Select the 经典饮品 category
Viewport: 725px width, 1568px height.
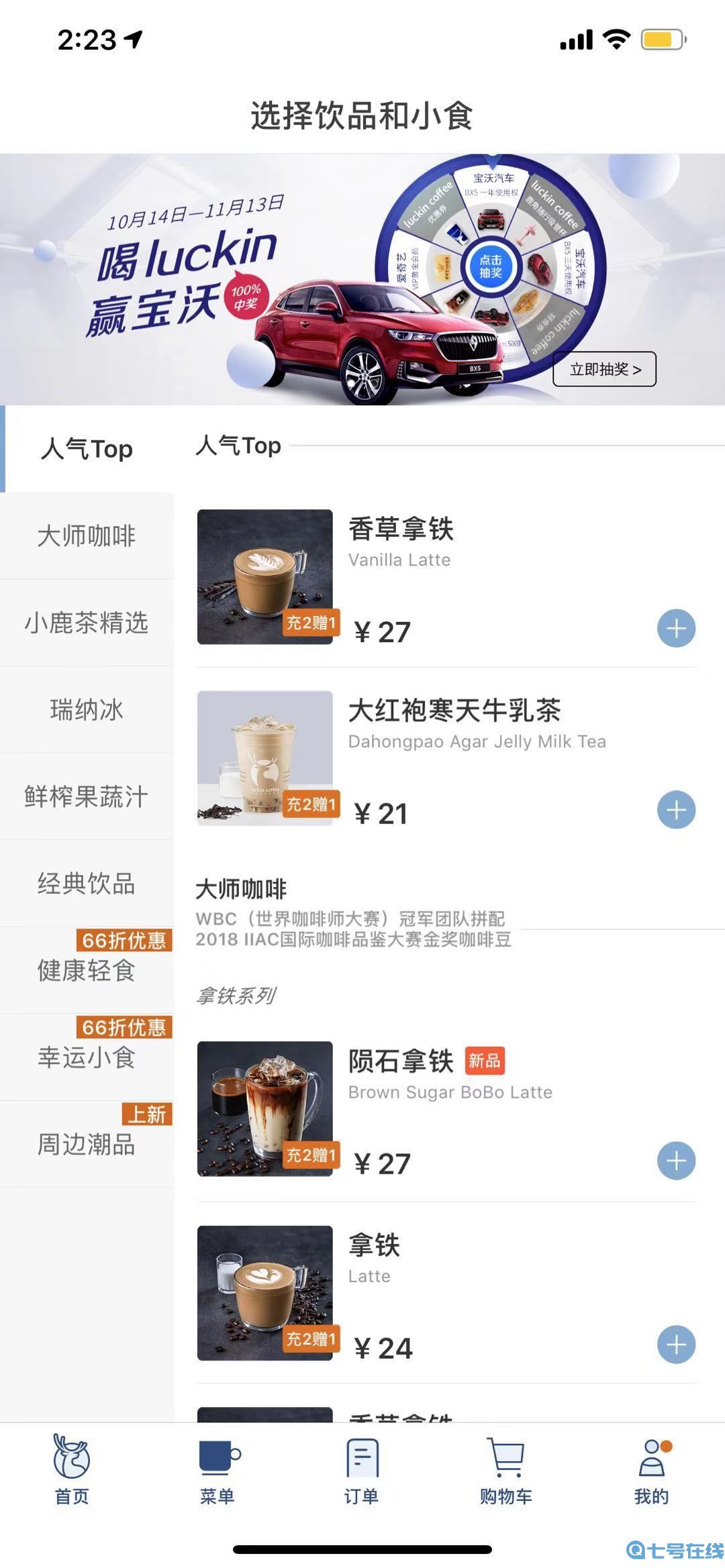click(x=87, y=884)
